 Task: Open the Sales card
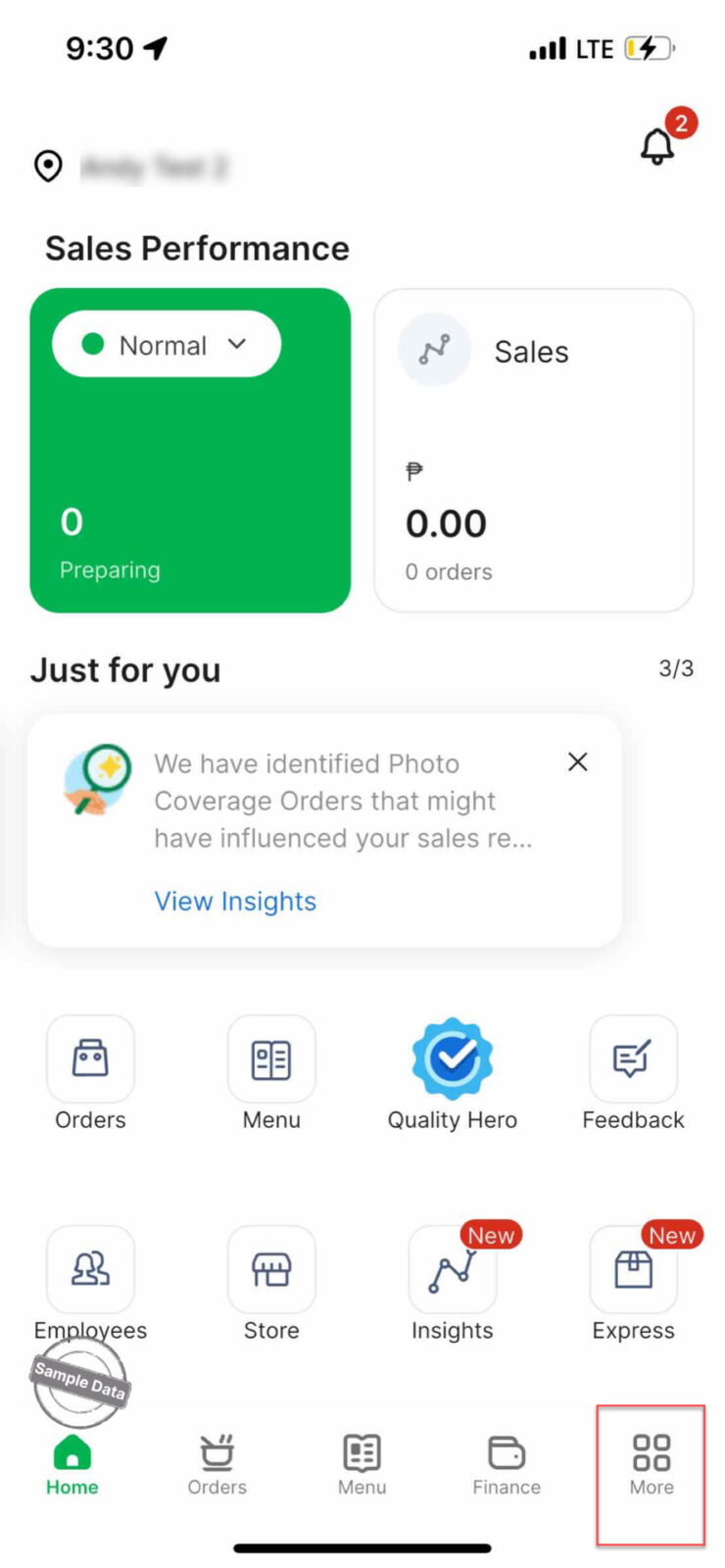pyautogui.click(x=533, y=450)
